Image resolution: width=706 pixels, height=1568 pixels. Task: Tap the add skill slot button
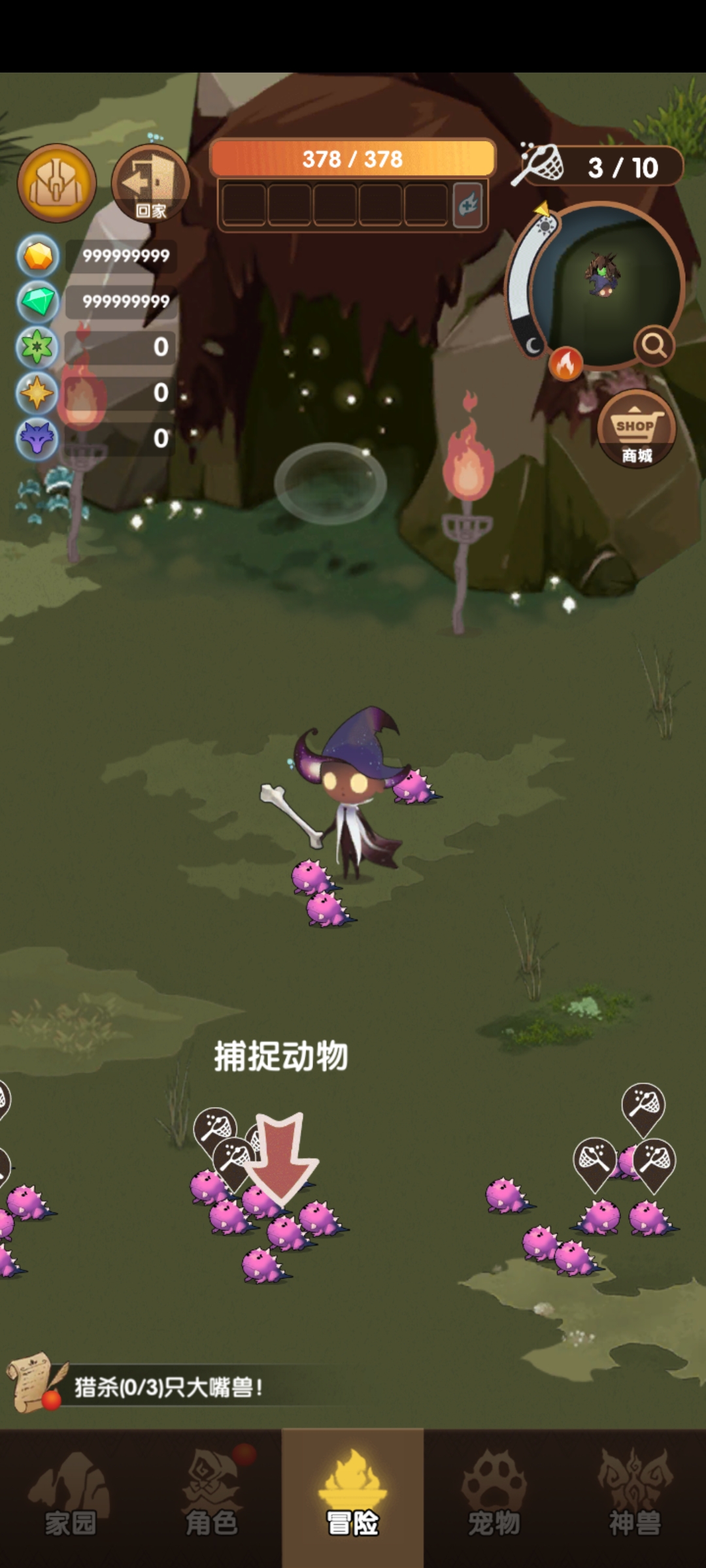(x=468, y=206)
